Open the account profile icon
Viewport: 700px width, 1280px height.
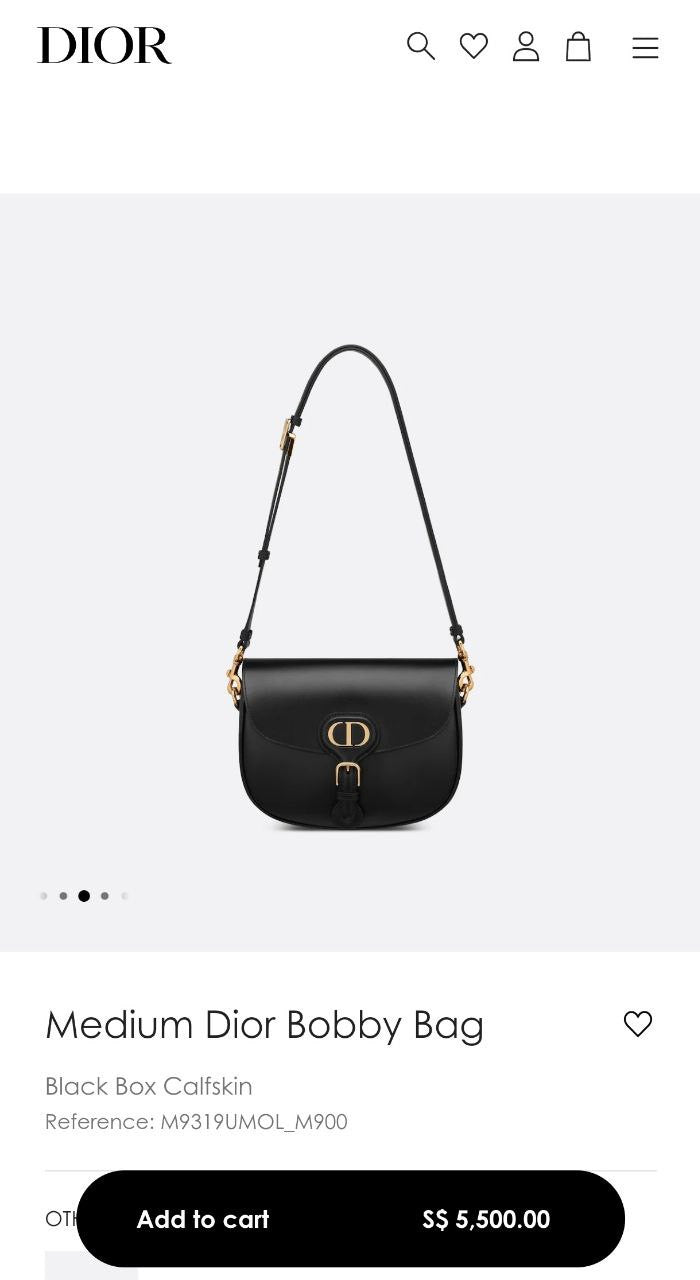pyautogui.click(x=526, y=46)
